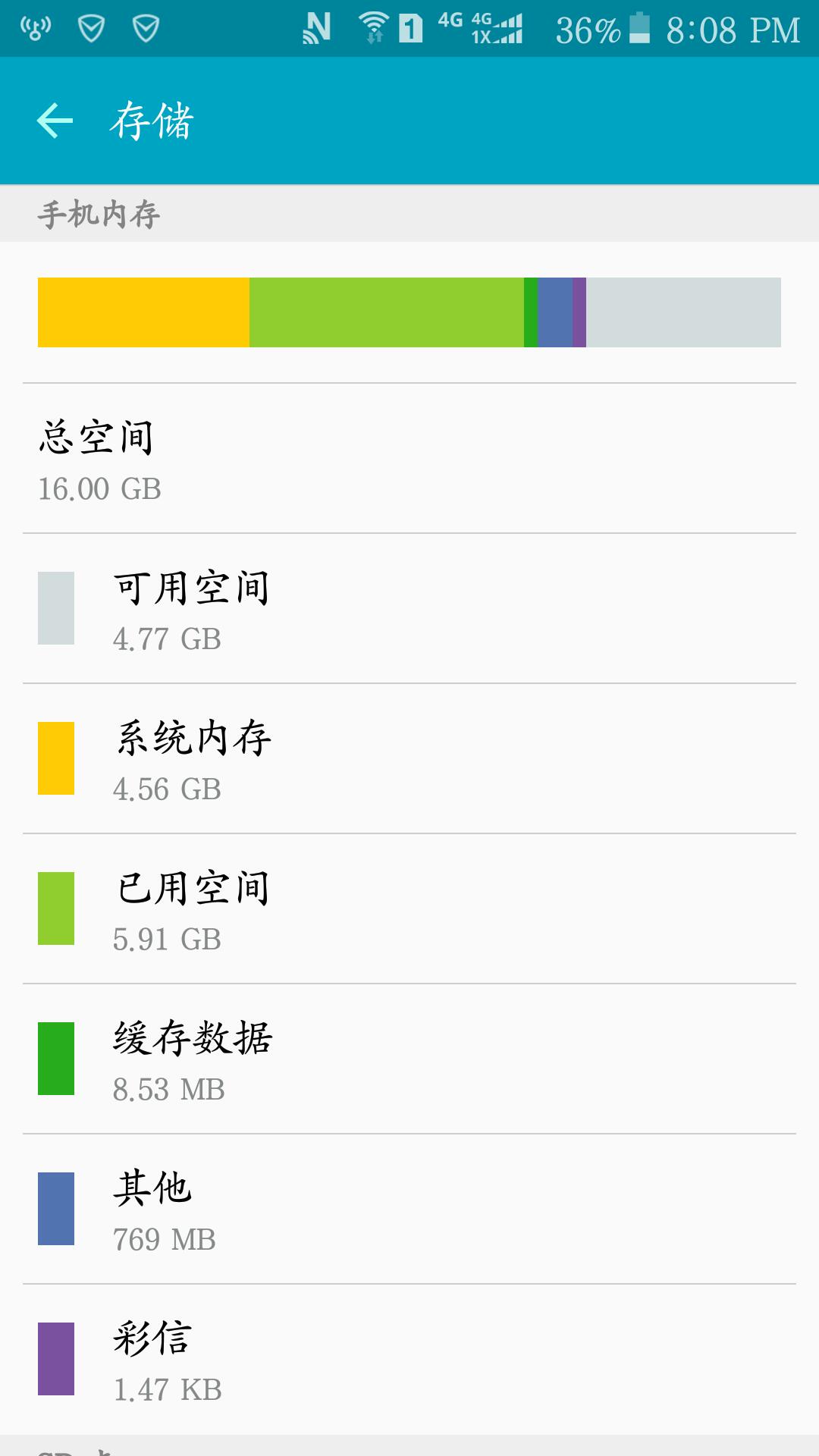The image size is (819, 1456).
Task: Open the 其他 769 MB row
Action: (409, 1209)
